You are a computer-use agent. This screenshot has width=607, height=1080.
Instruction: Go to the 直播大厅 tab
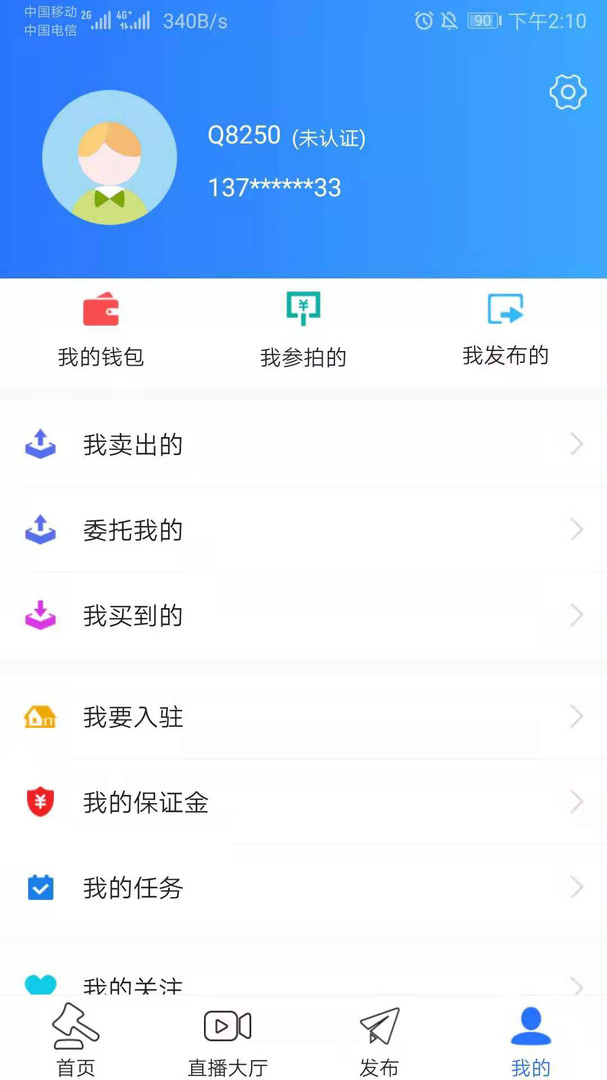pos(228,1040)
